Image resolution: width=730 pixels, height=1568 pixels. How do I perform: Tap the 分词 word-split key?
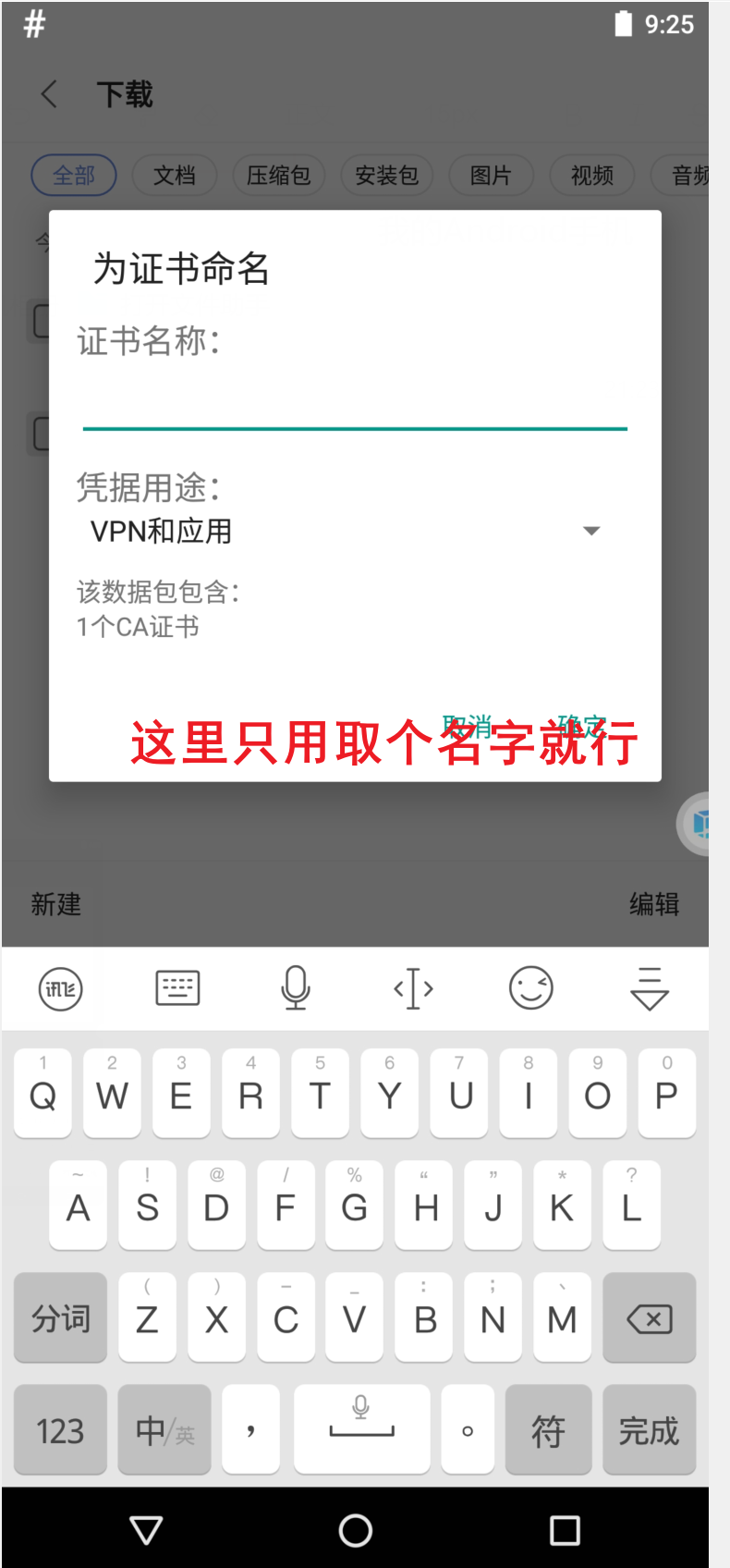(x=60, y=1318)
